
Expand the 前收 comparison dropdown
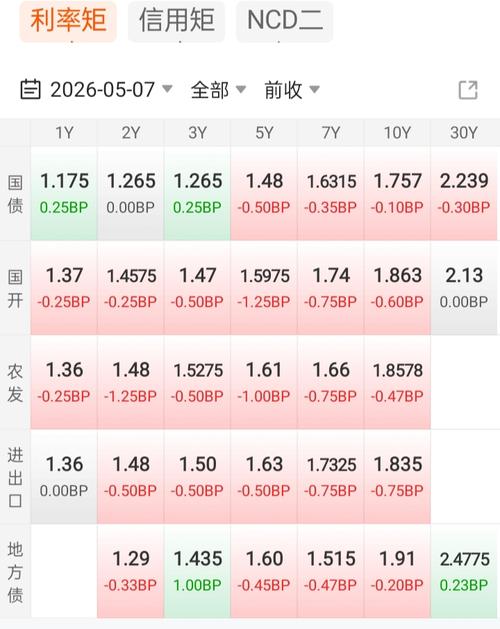tap(292, 89)
